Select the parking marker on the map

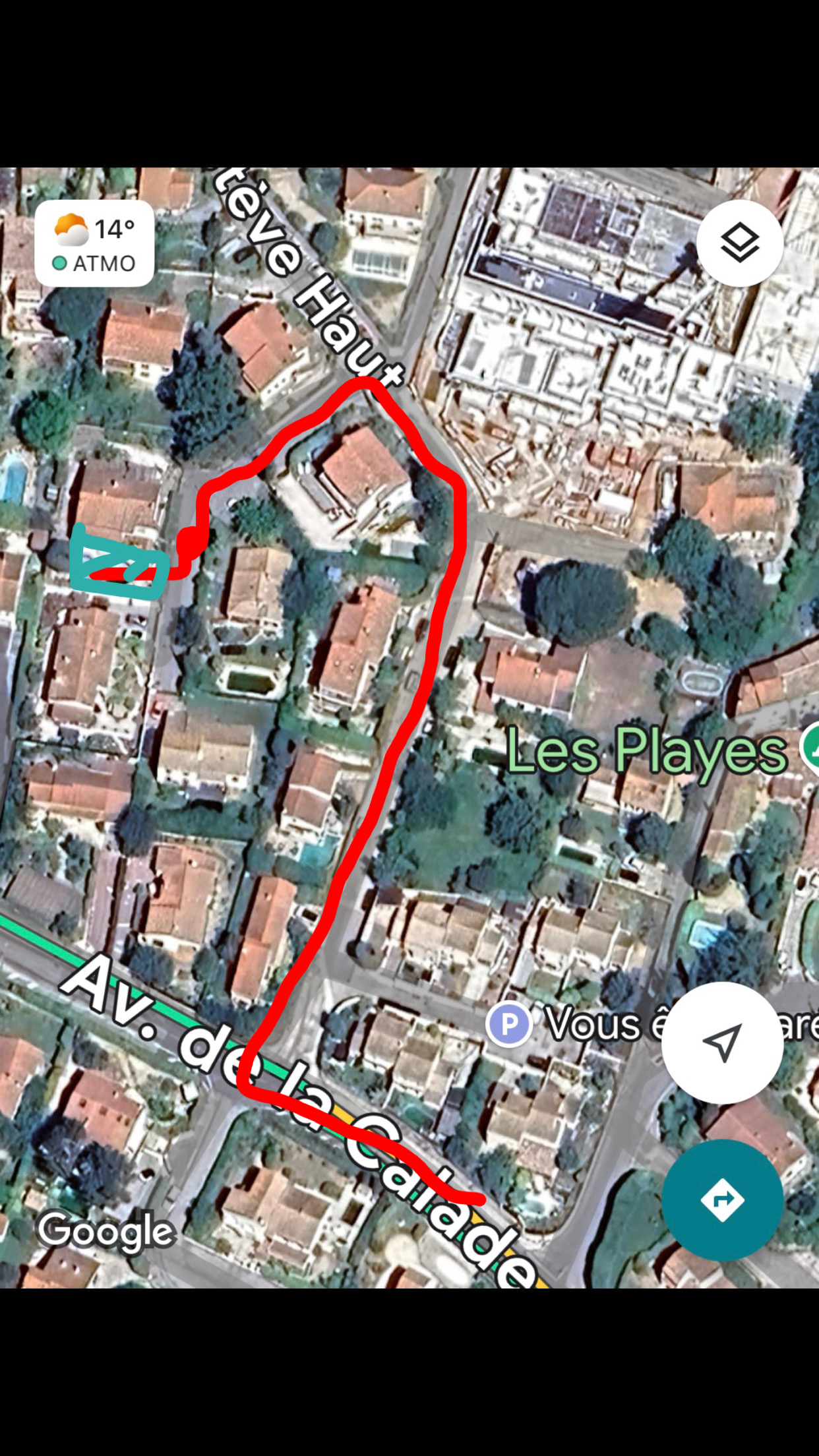[x=509, y=1024]
